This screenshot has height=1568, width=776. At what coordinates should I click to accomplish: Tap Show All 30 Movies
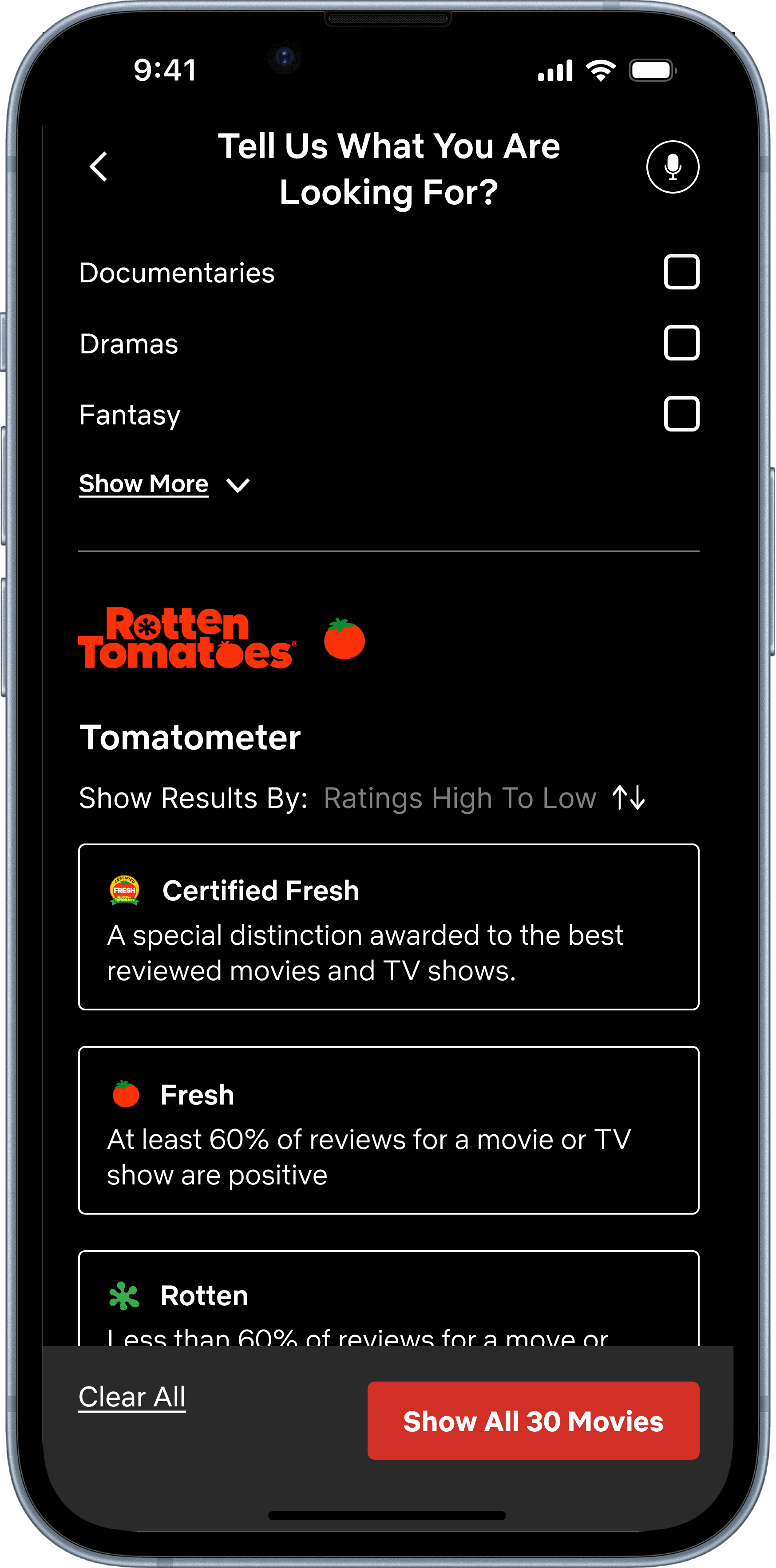[533, 1421]
